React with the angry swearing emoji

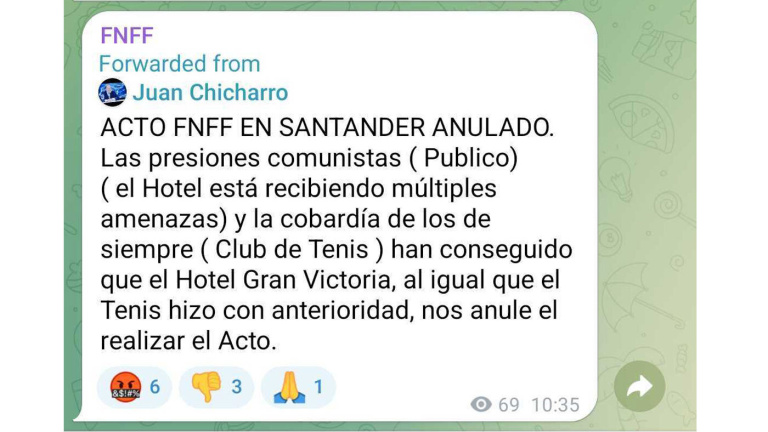(x=134, y=387)
